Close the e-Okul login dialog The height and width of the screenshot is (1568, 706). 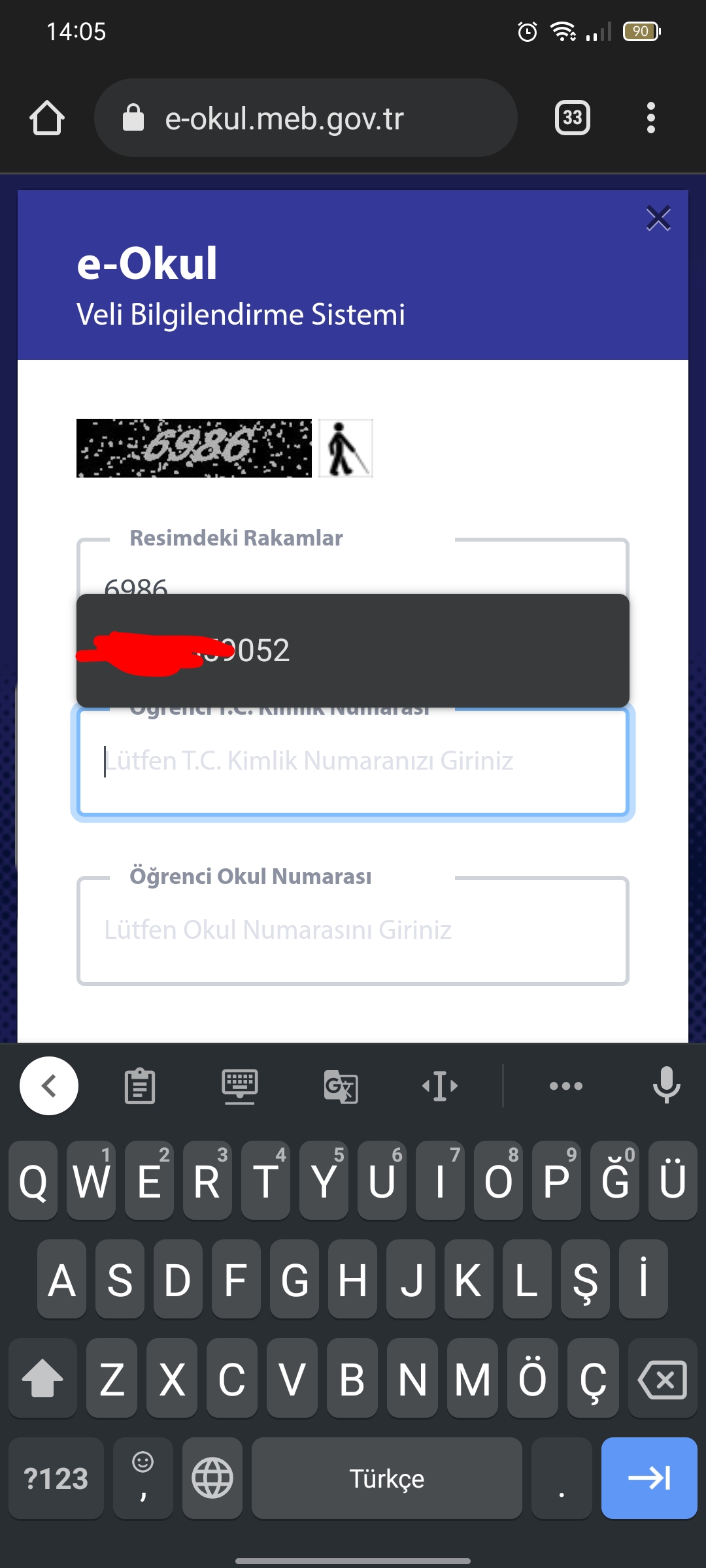[x=658, y=218]
